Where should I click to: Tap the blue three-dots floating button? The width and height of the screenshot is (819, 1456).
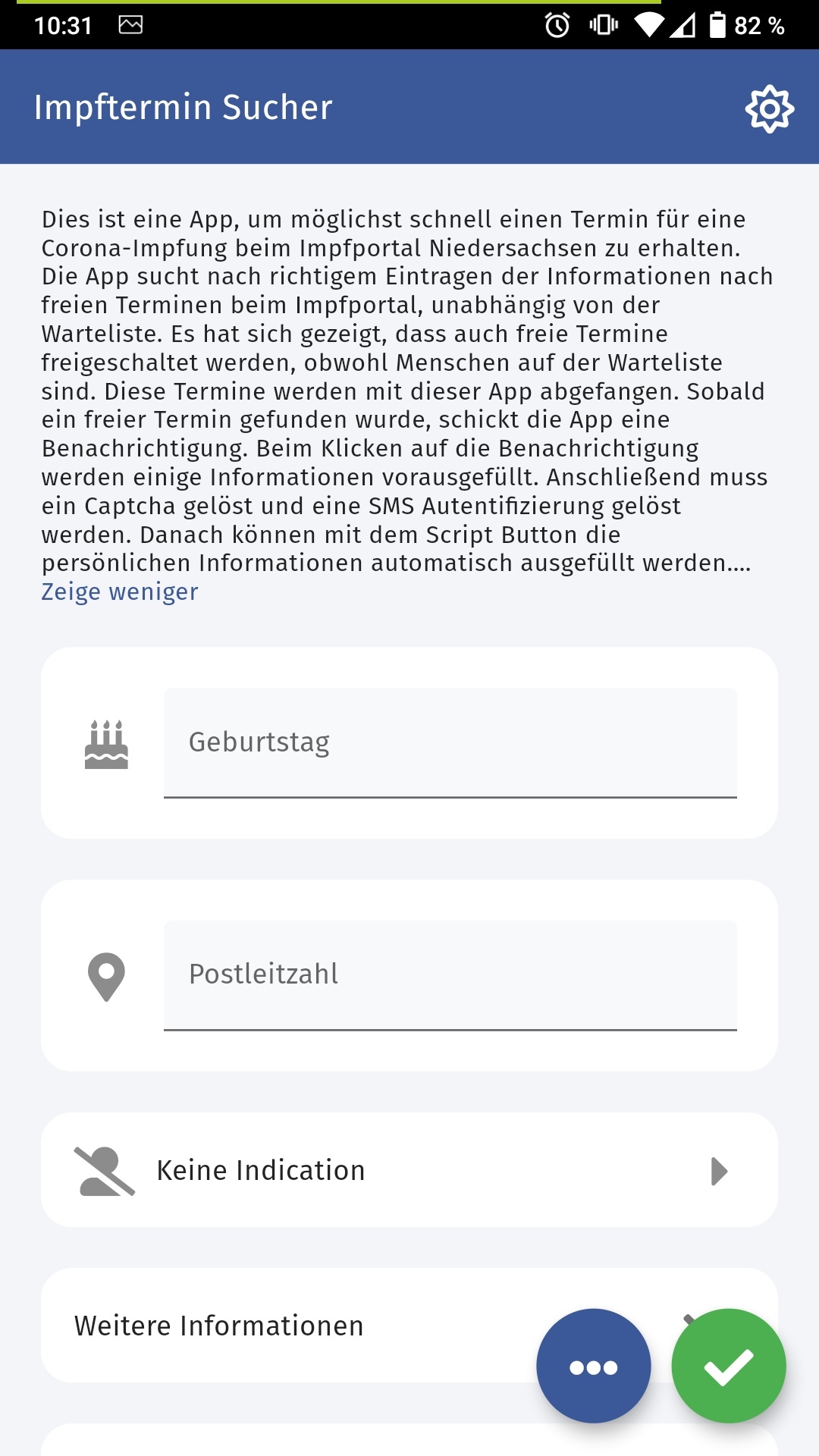[594, 1366]
